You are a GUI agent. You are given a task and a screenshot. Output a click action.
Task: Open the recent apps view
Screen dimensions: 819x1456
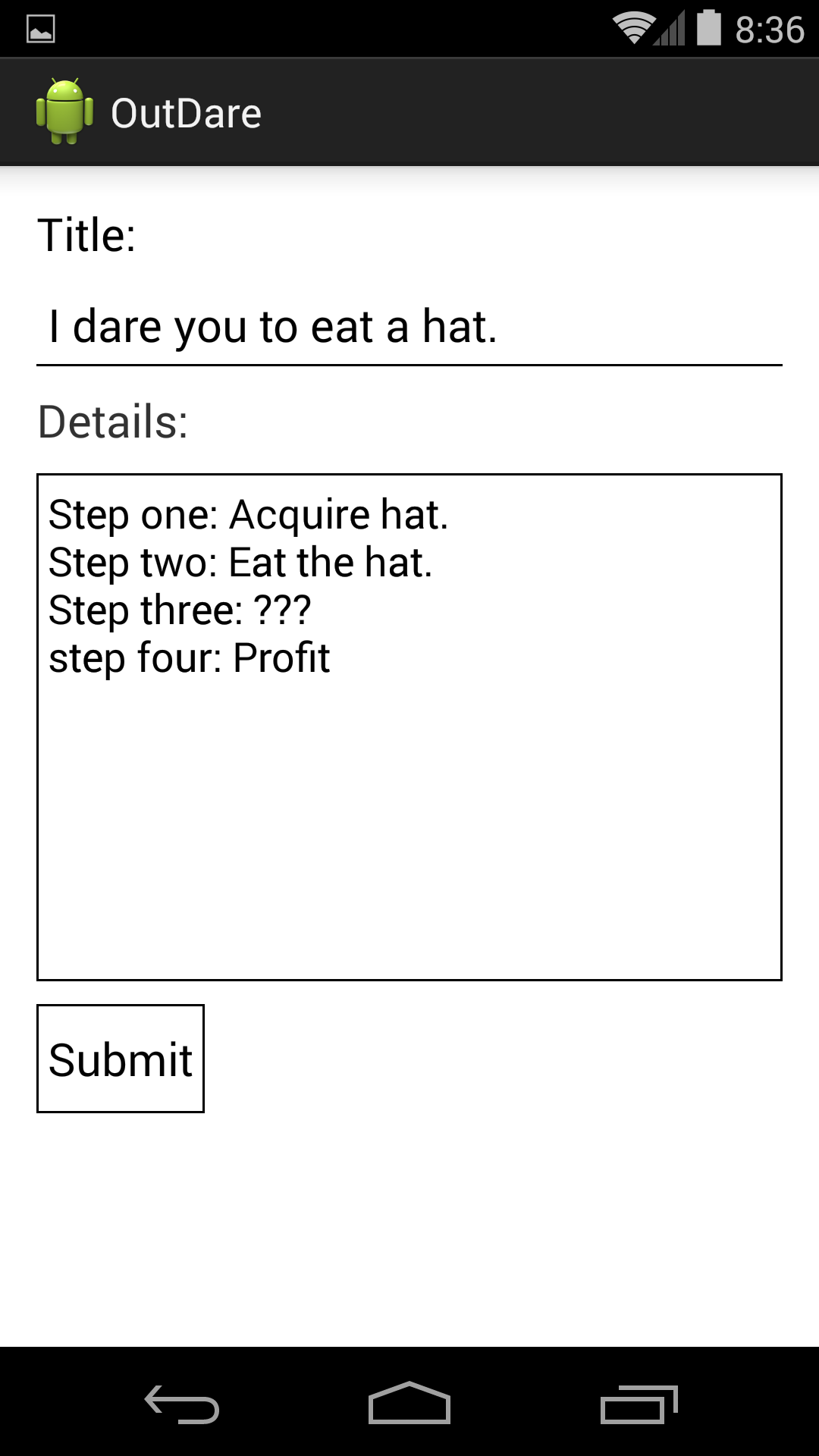coord(639,1403)
